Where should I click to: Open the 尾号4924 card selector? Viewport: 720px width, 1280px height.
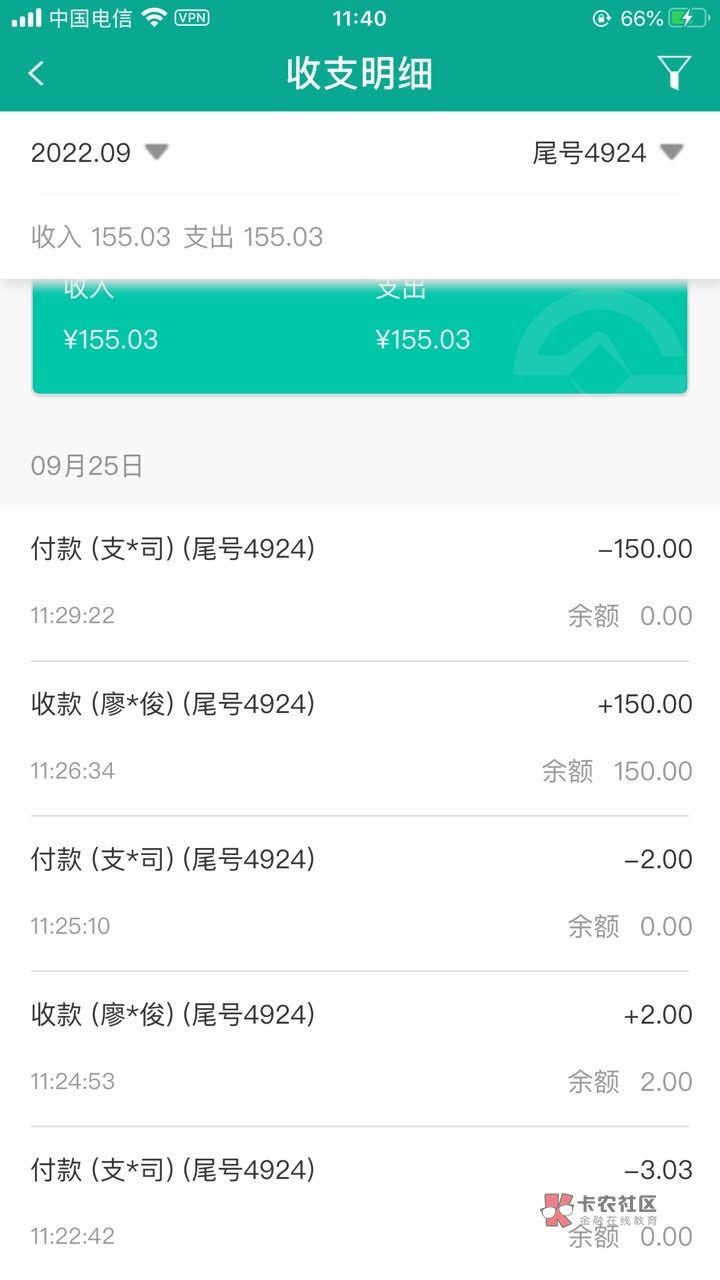point(607,153)
